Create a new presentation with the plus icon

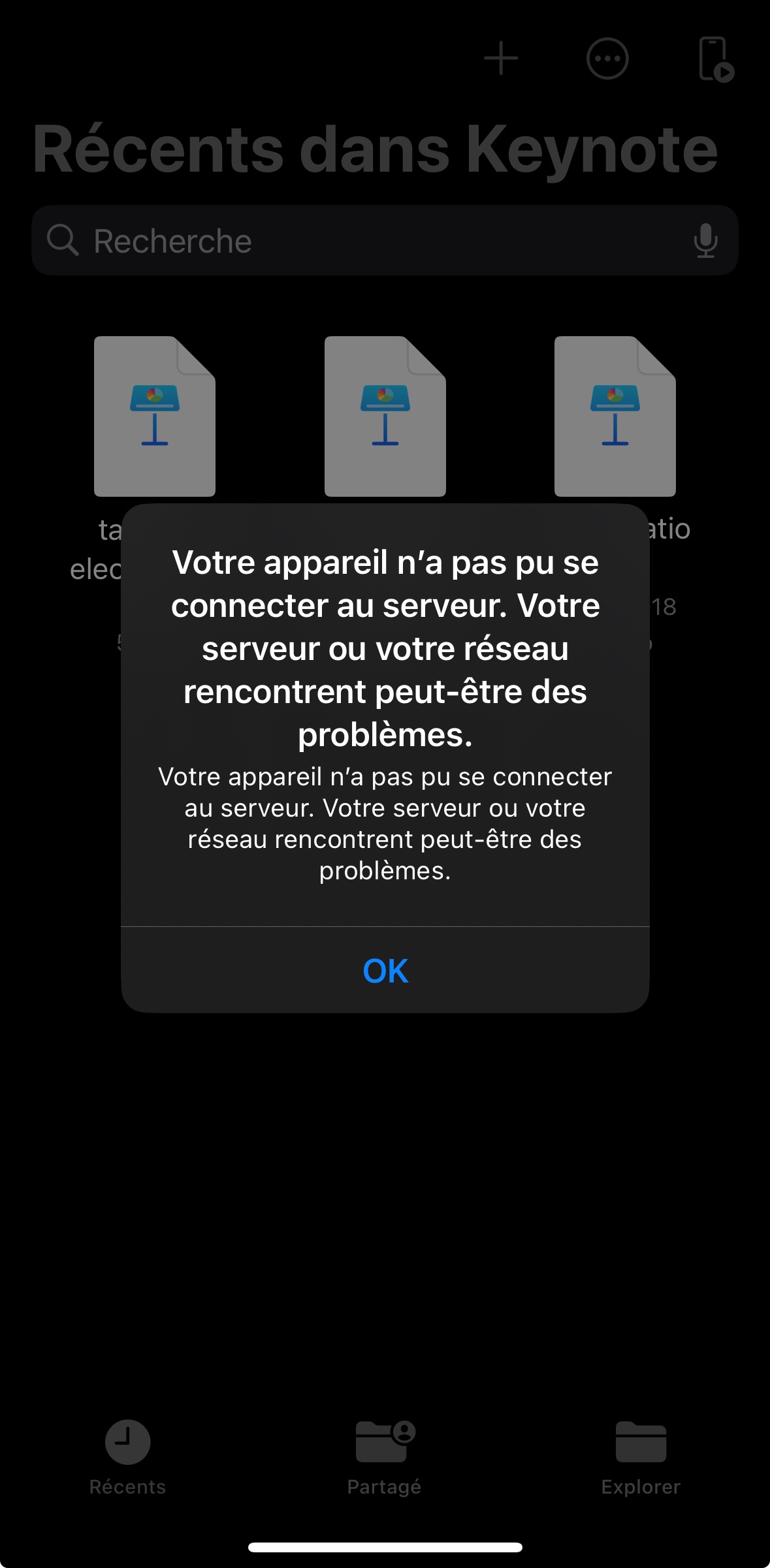point(501,58)
